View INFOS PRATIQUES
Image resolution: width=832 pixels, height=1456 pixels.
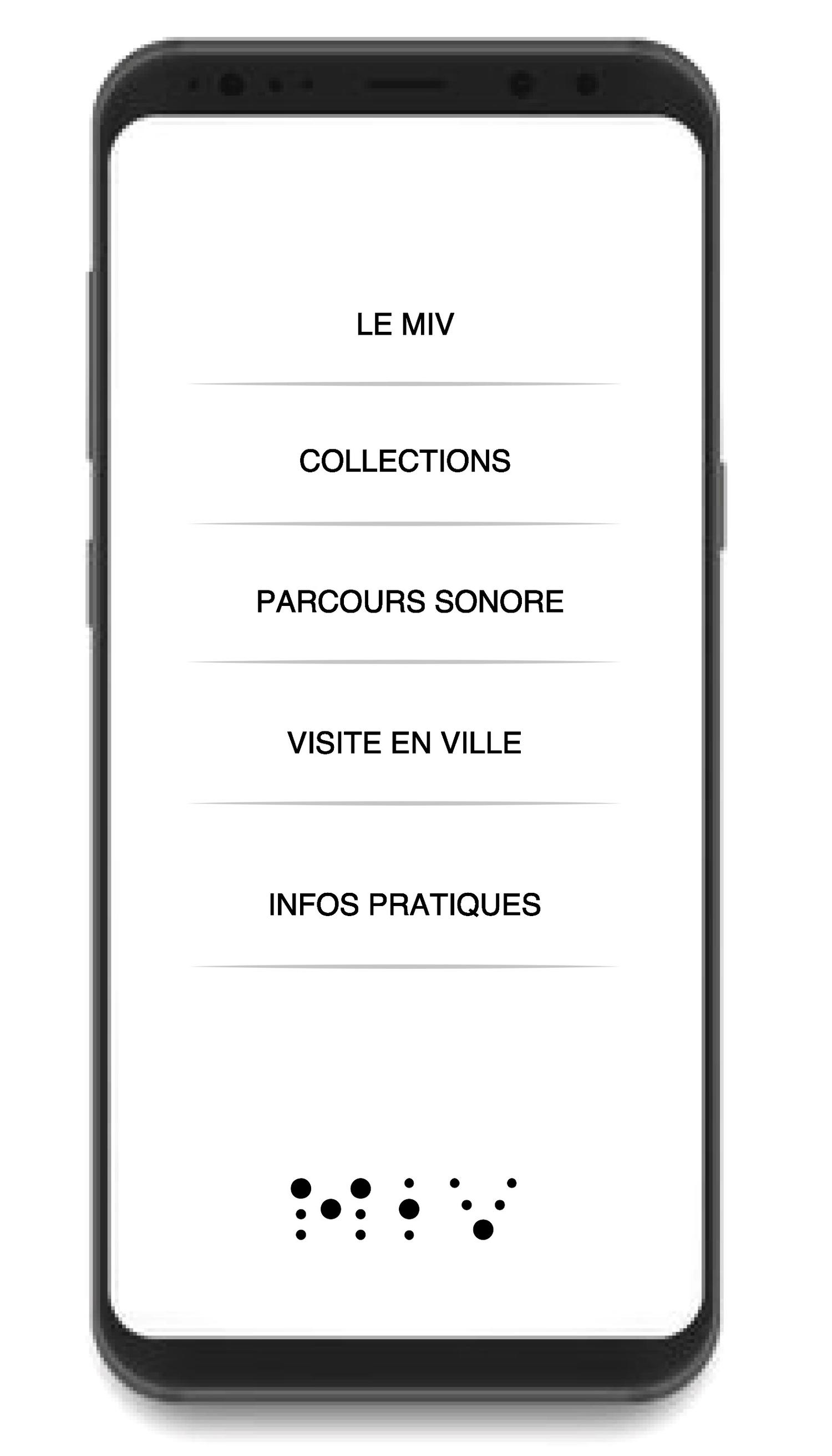tap(404, 905)
